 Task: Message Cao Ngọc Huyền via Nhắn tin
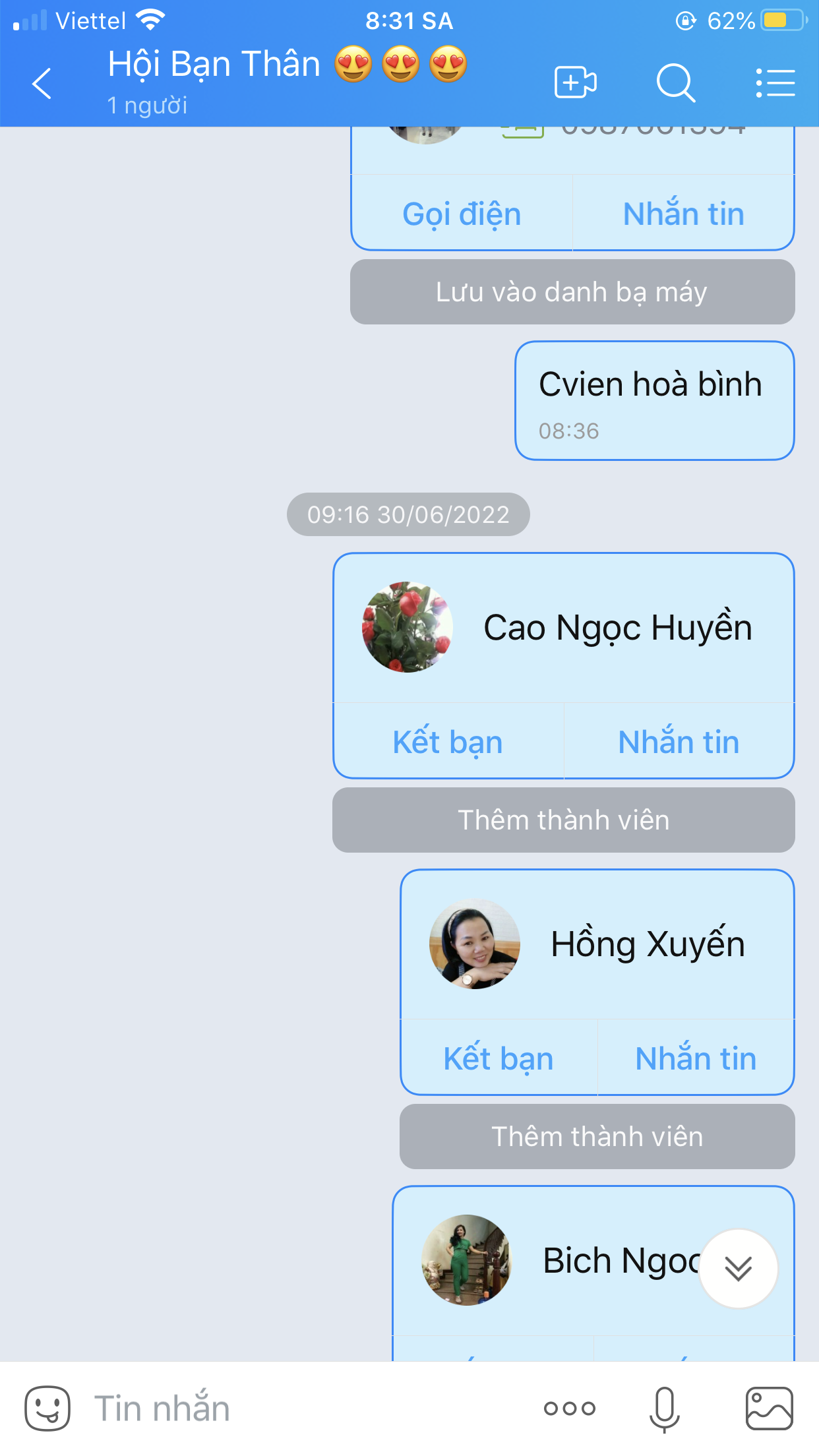point(679,741)
